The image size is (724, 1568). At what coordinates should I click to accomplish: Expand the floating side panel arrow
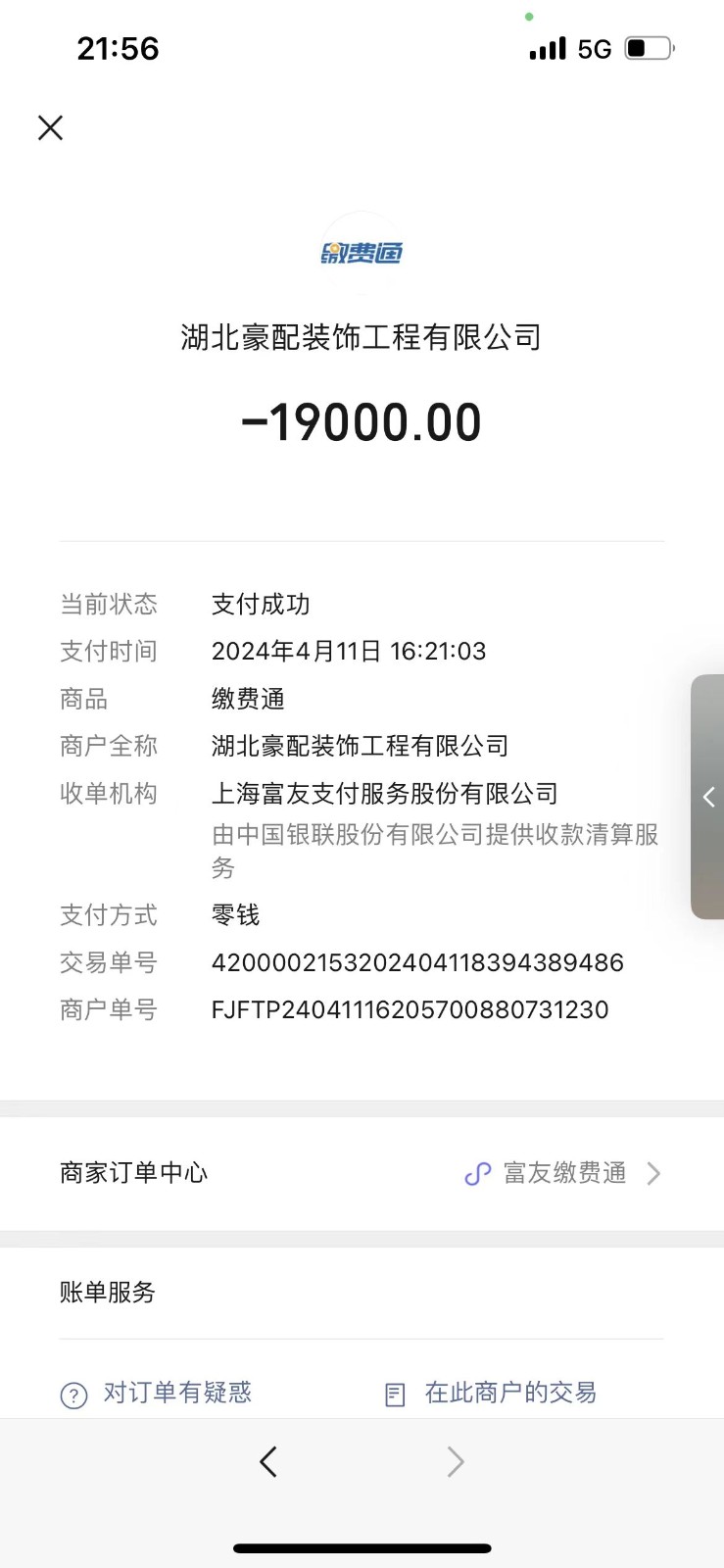coord(708,797)
